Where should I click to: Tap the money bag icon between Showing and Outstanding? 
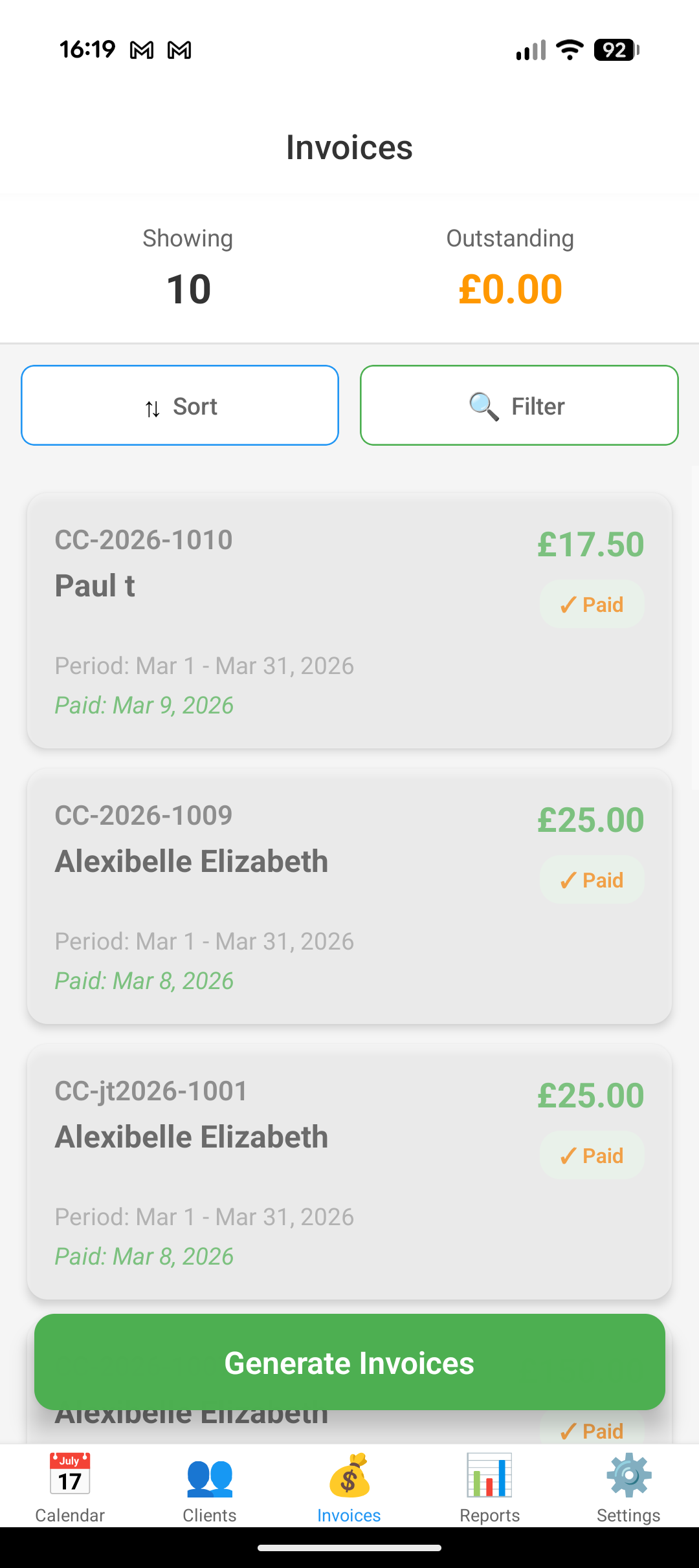coord(349,285)
